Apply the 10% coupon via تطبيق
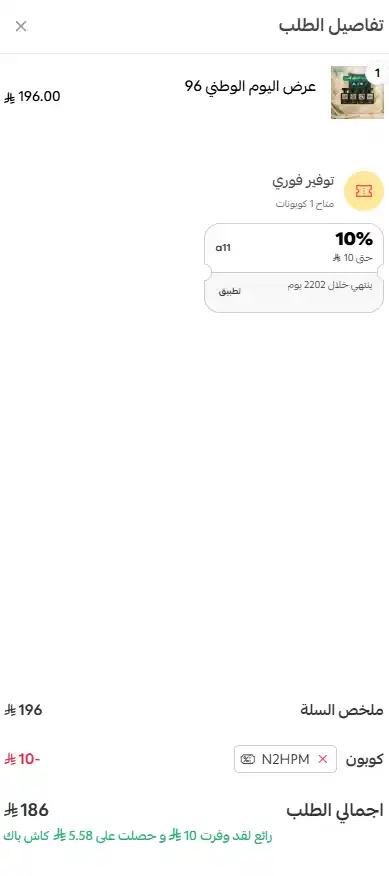The height and width of the screenshot is (876, 389). [230, 292]
